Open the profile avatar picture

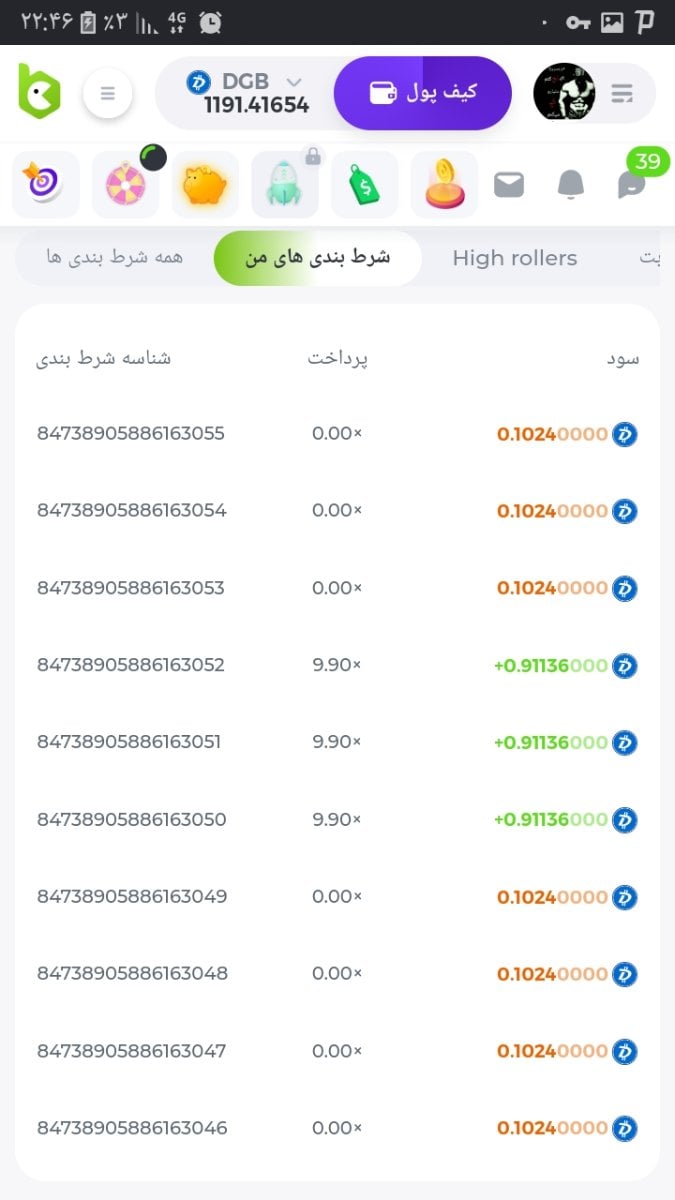[x=564, y=93]
